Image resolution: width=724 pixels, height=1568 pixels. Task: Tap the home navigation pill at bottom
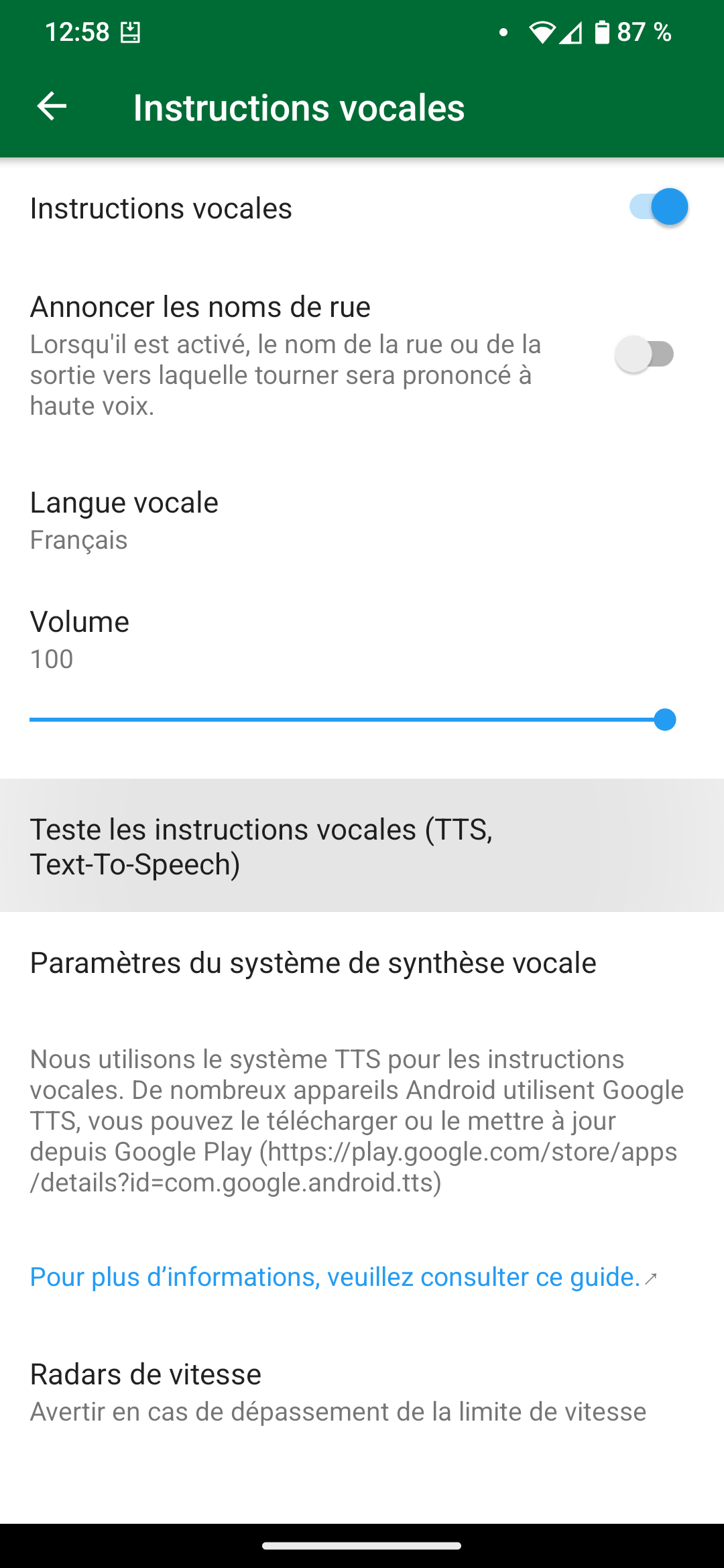tap(362, 1546)
